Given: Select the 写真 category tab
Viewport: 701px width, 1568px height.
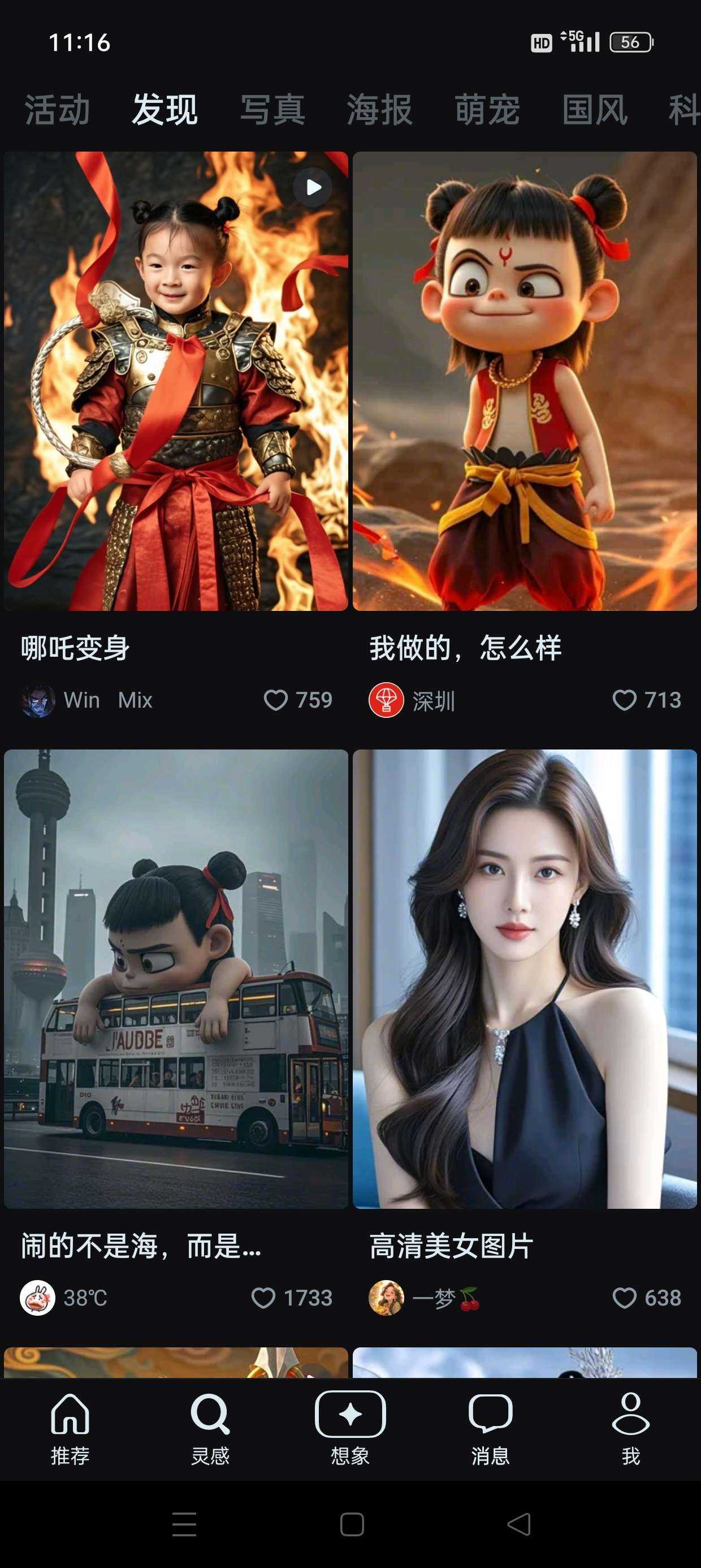Looking at the screenshot, I should pyautogui.click(x=272, y=110).
